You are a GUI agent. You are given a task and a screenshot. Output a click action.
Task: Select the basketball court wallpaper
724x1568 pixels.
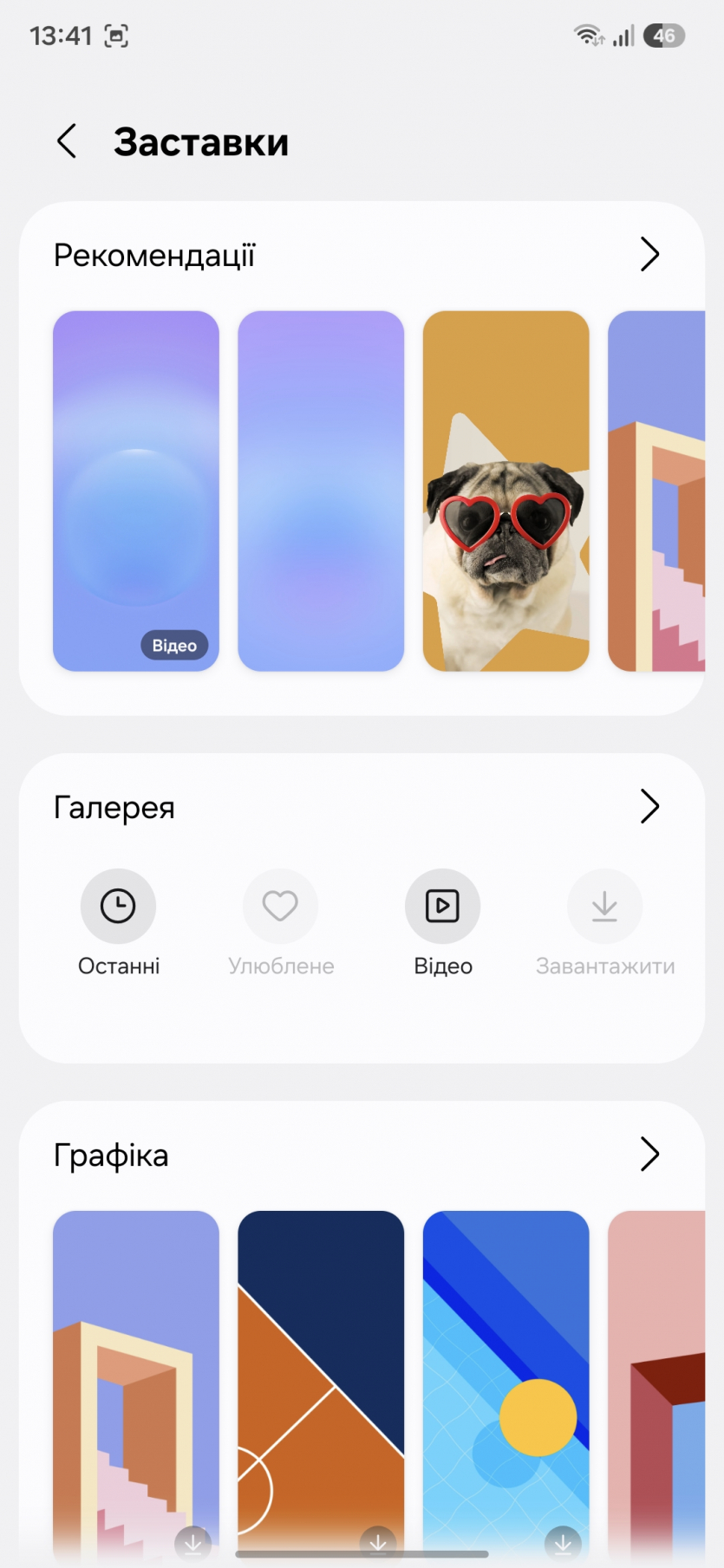[x=321, y=1378]
